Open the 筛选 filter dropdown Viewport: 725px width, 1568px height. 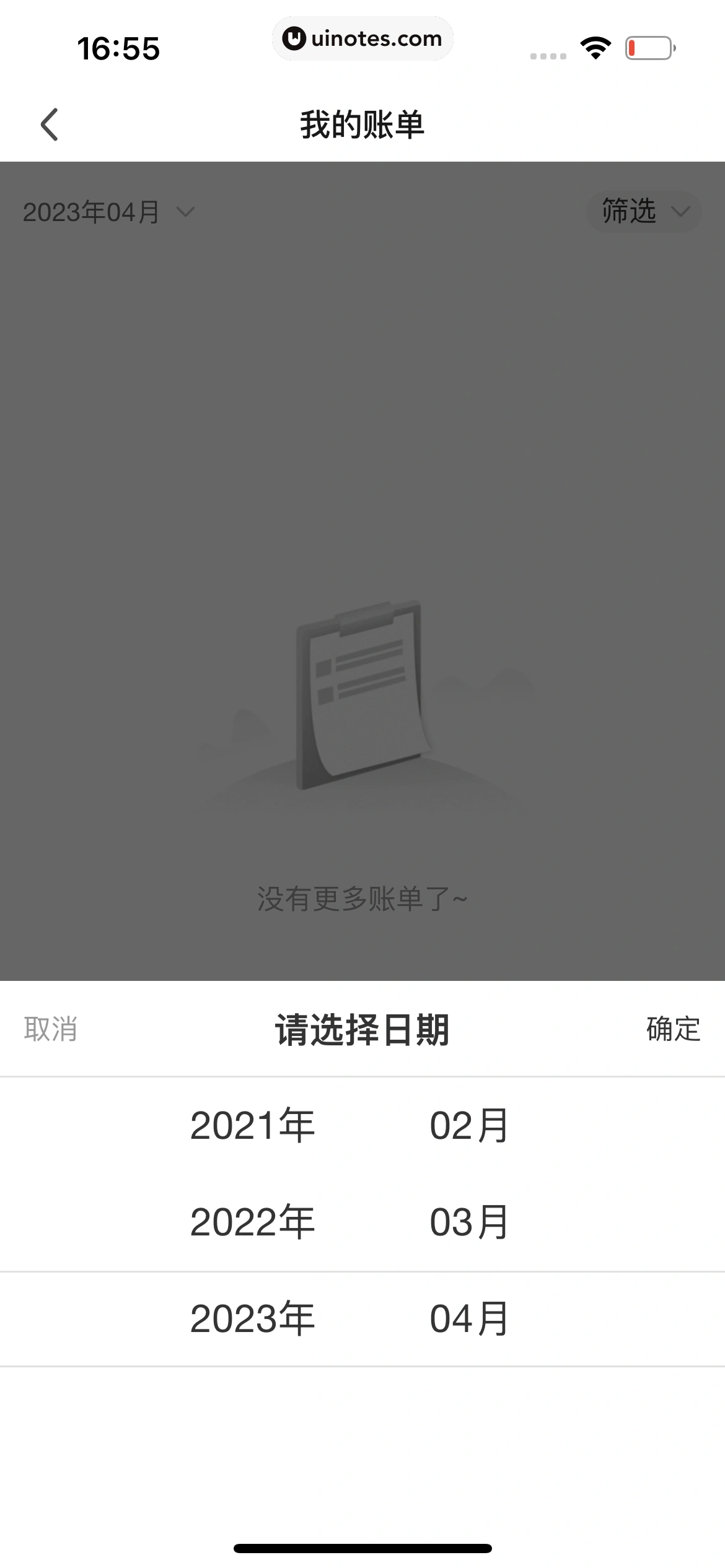(628, 211)
